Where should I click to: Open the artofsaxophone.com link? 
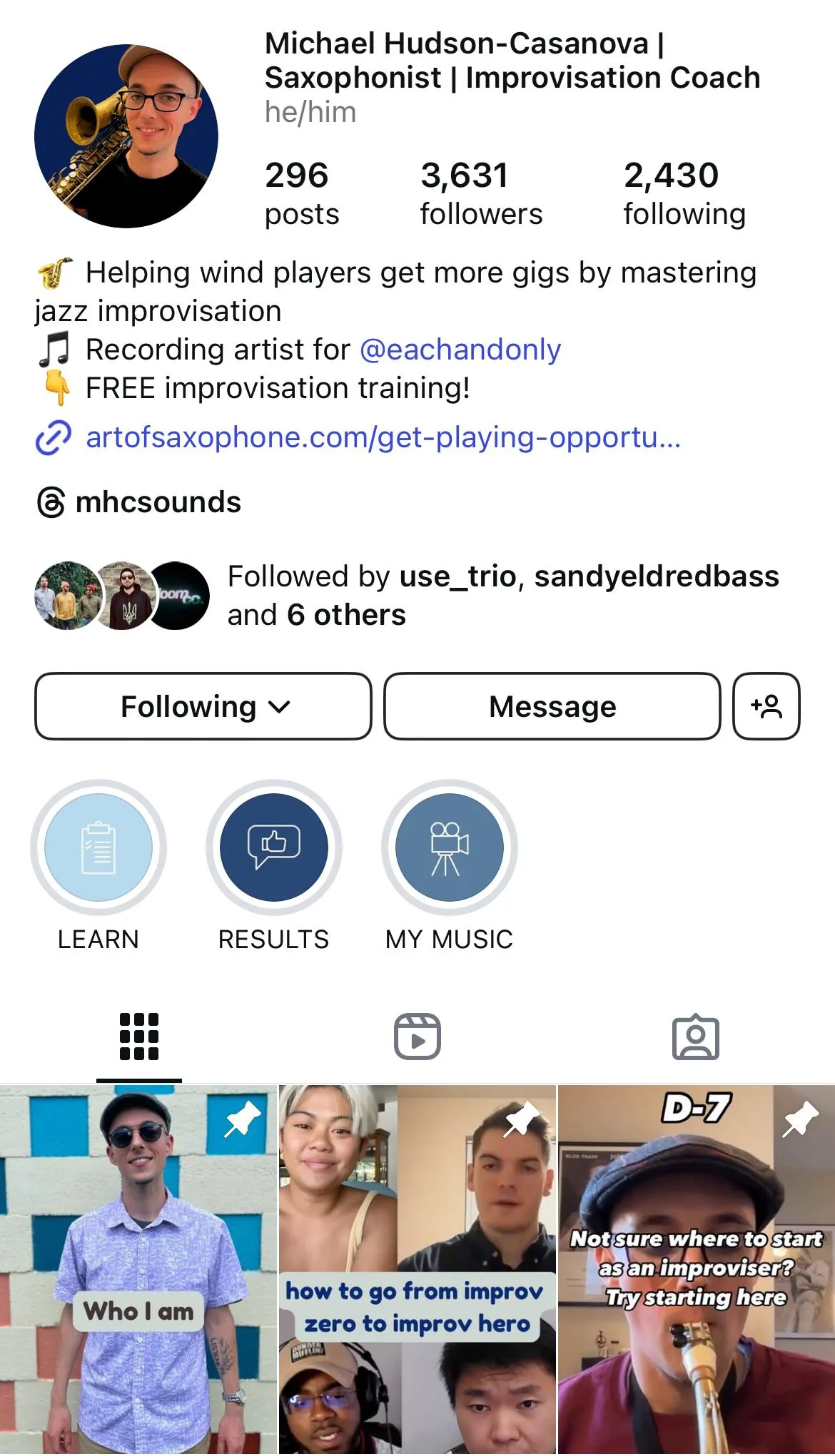[383, 437]
